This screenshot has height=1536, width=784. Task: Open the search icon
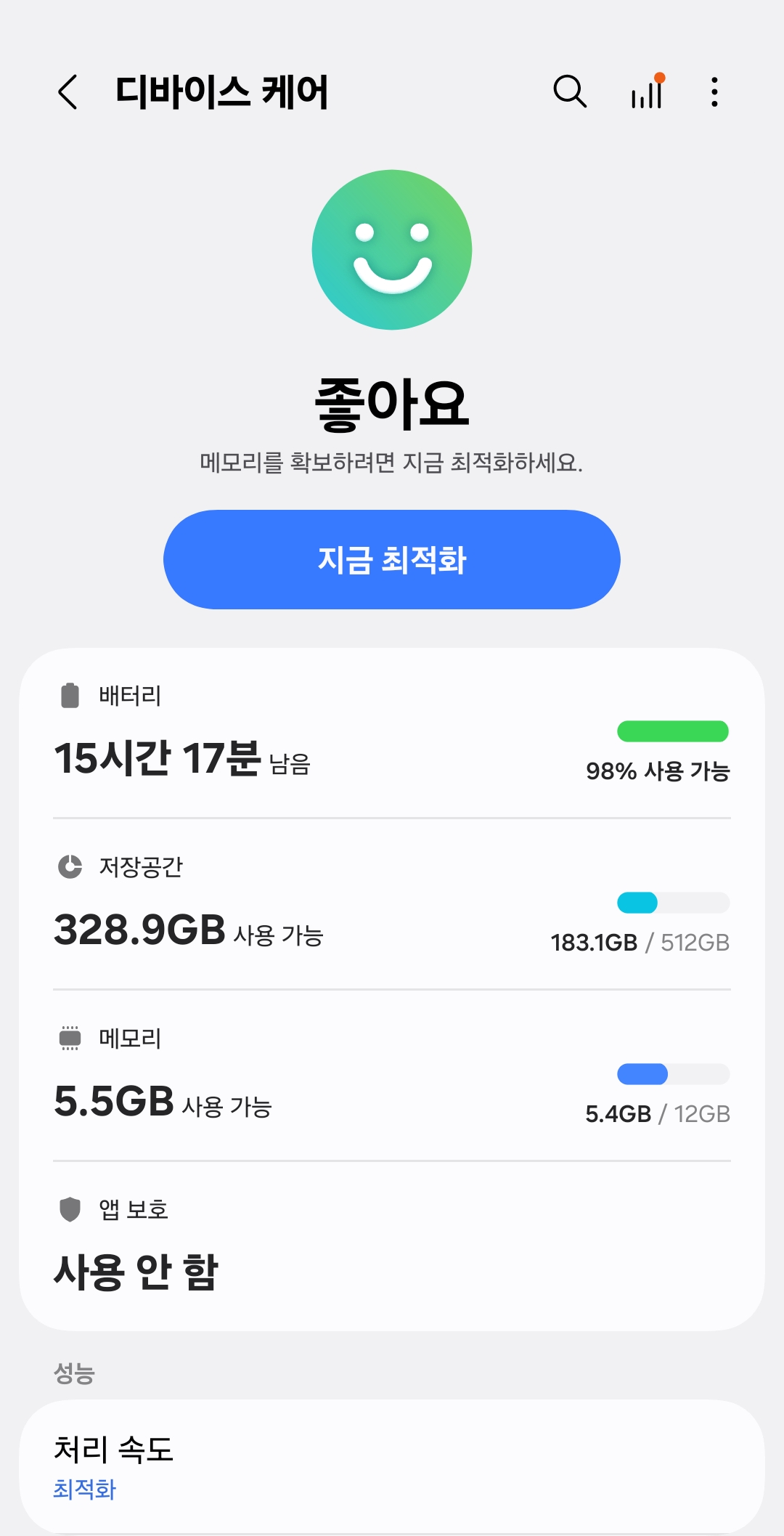(x=570, y=92)
